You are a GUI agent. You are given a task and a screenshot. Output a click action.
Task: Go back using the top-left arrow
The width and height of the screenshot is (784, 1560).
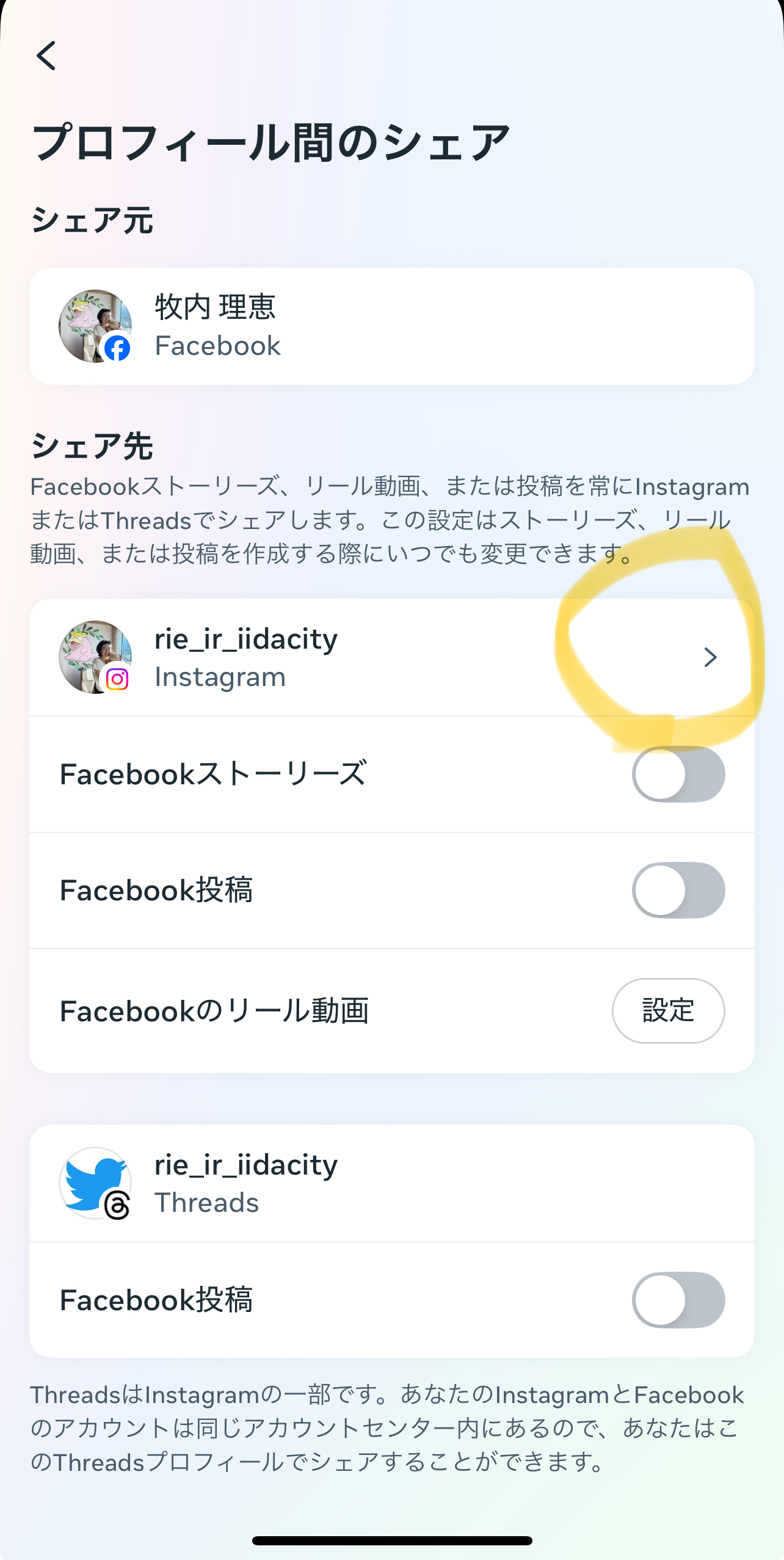click(x=46, y=56)
